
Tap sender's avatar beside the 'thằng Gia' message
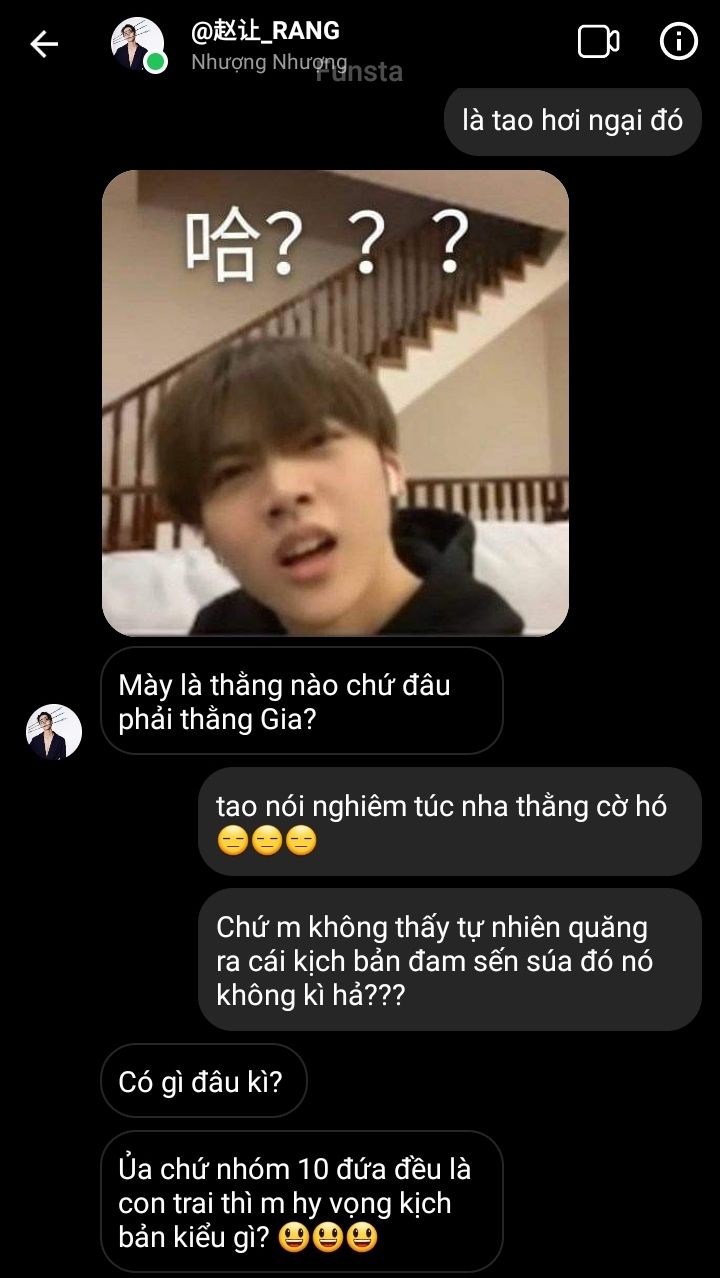(54, 731)
